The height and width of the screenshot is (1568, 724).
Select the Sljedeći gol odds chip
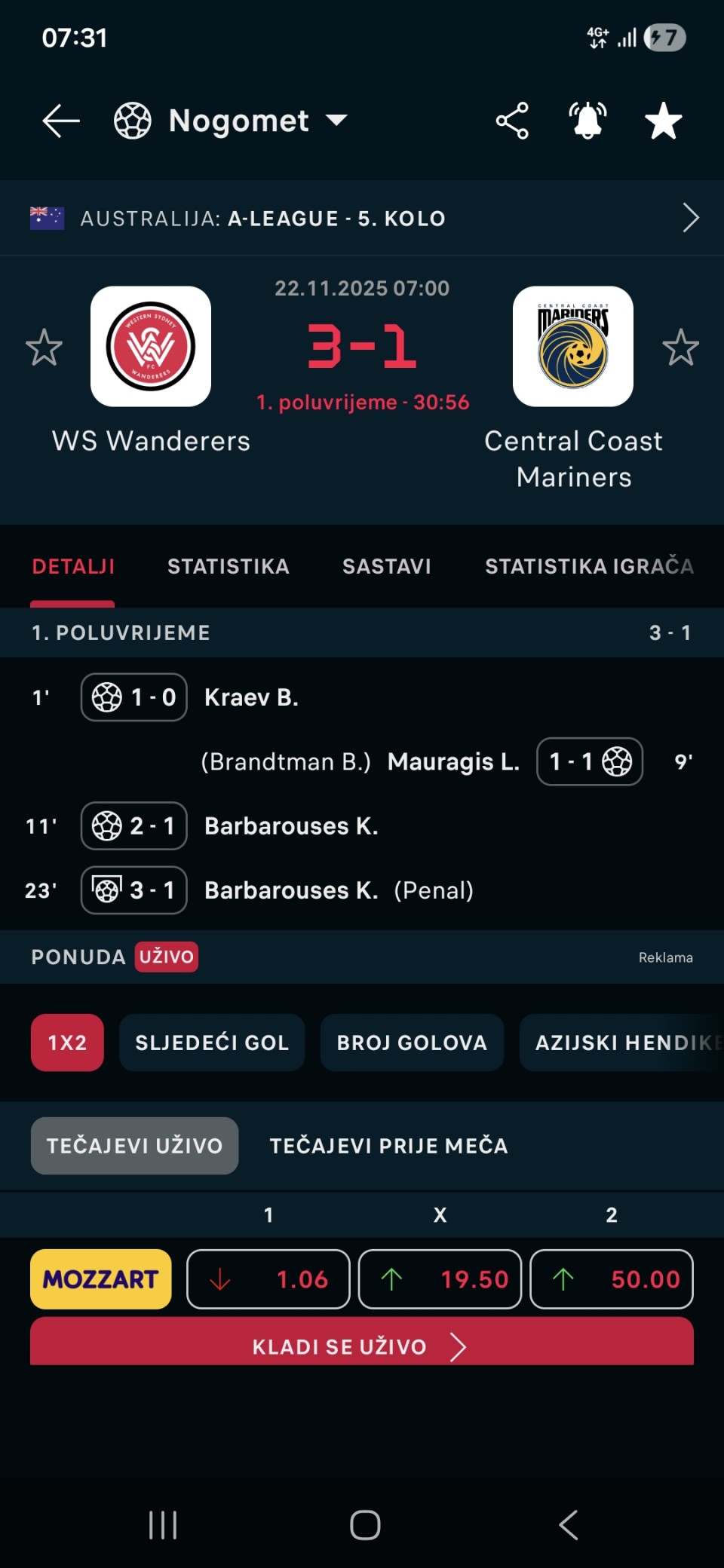coord(212,1043)
